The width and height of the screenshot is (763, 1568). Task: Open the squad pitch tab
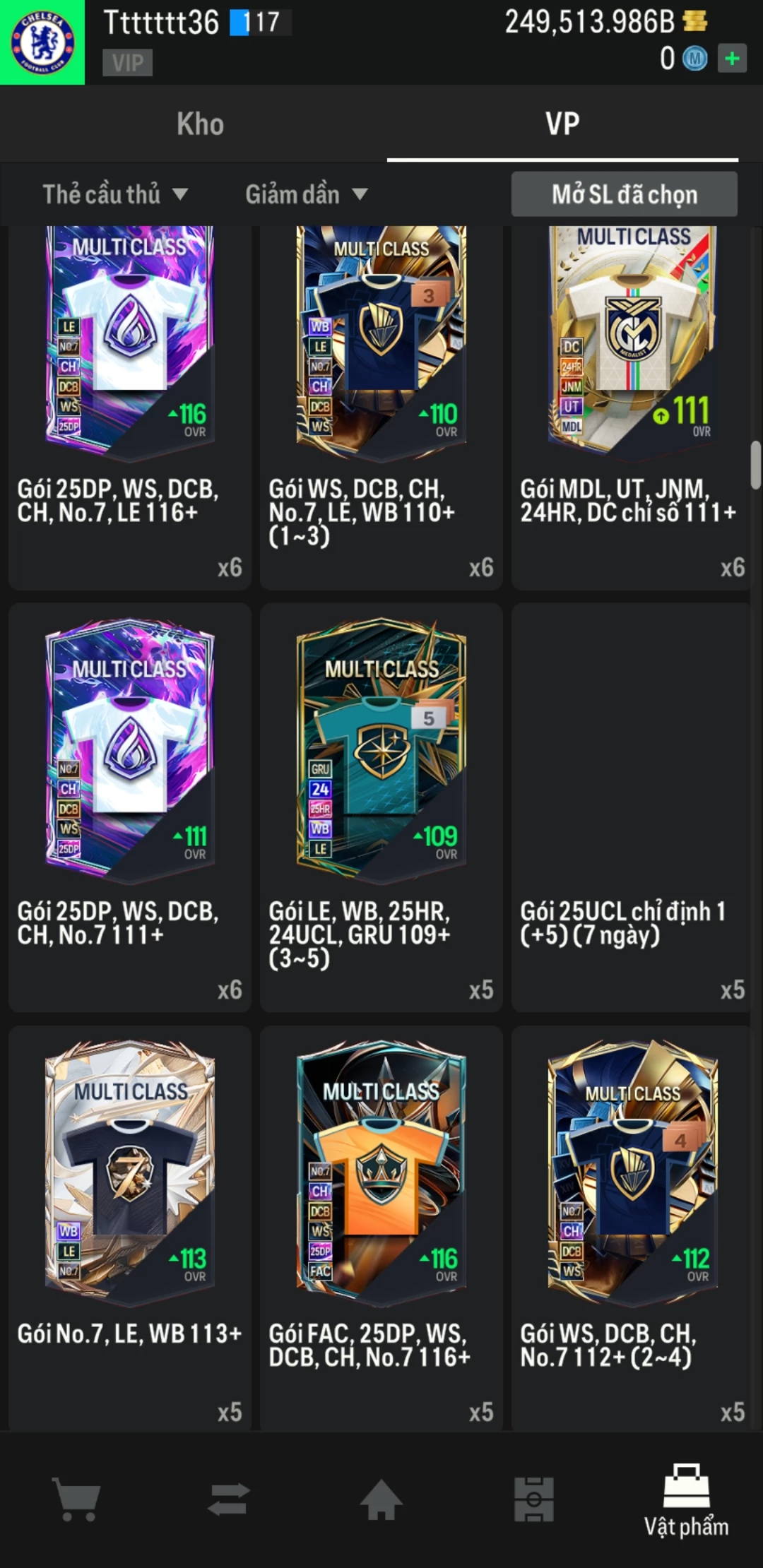tap(534, 1499)
